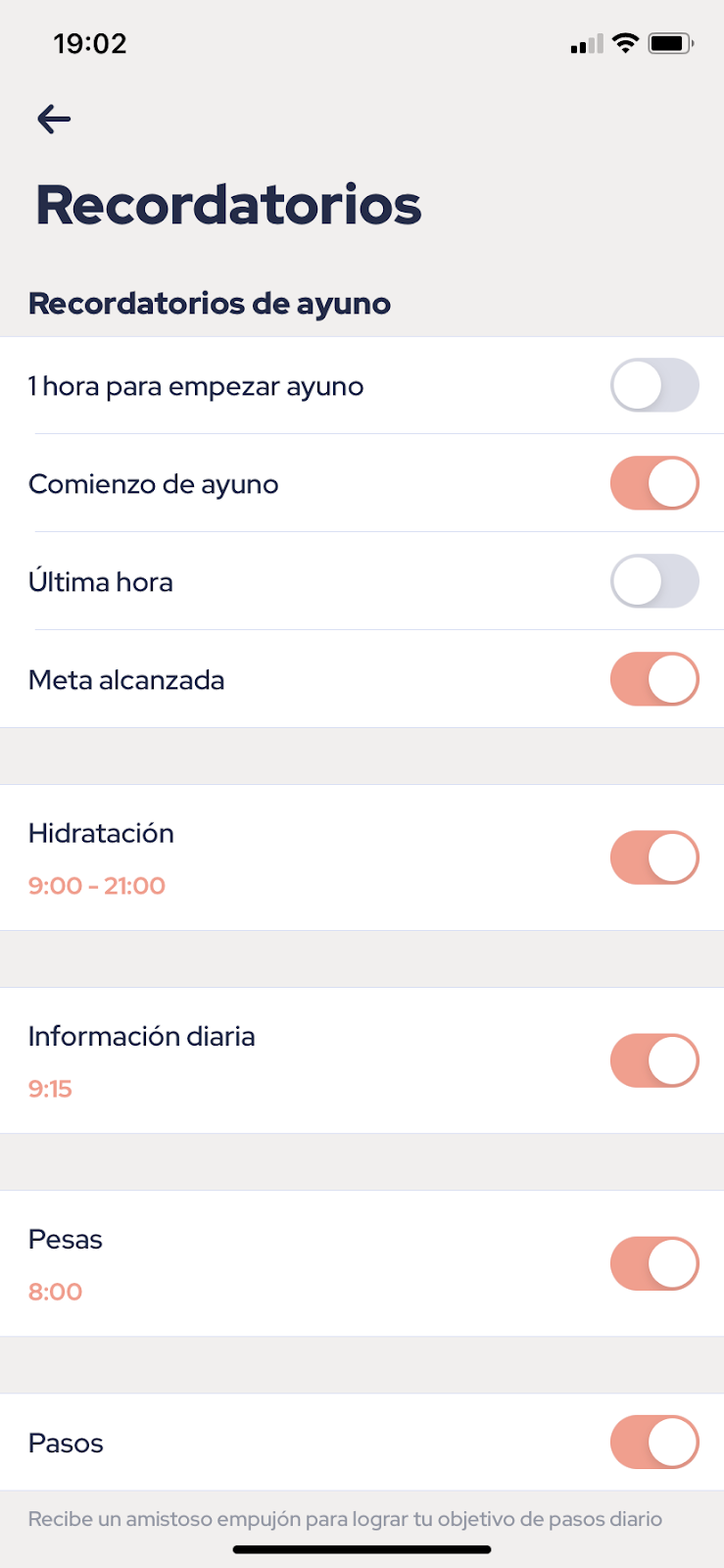
Task: Go back using the arrow icon
Action: coord(54,120)
